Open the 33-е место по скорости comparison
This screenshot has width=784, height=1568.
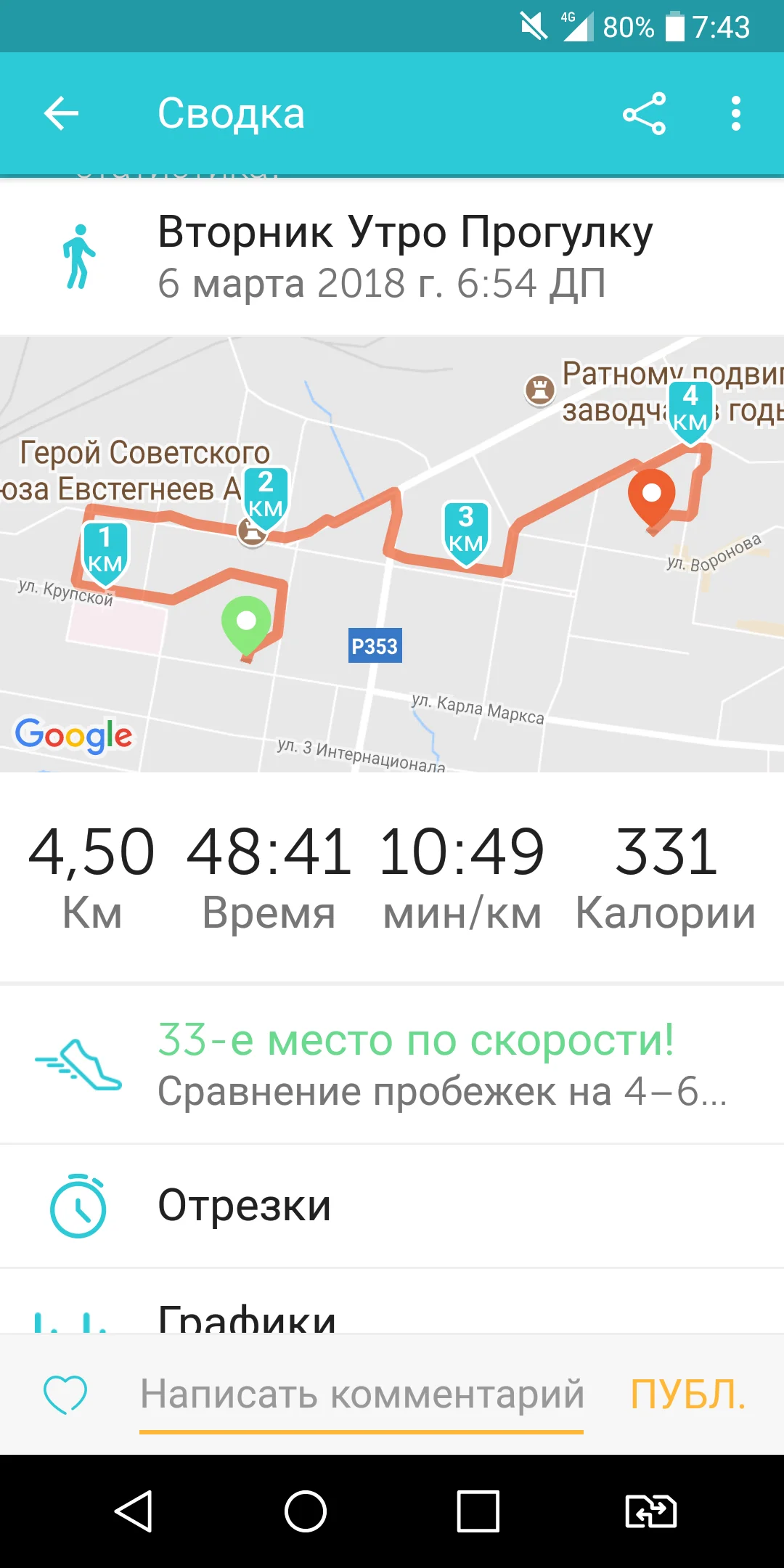pos(392,1064)
